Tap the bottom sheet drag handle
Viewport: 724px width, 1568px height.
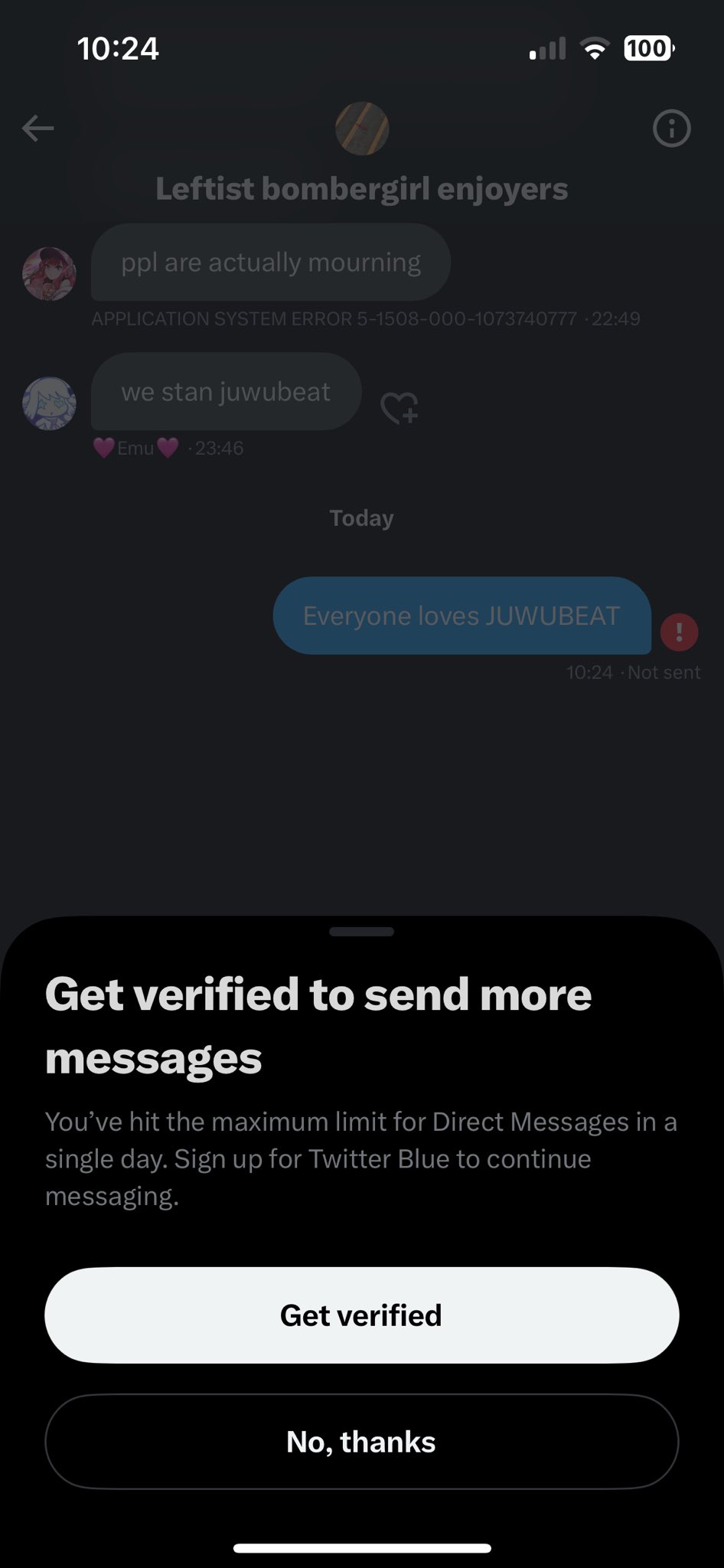(361, 932)
